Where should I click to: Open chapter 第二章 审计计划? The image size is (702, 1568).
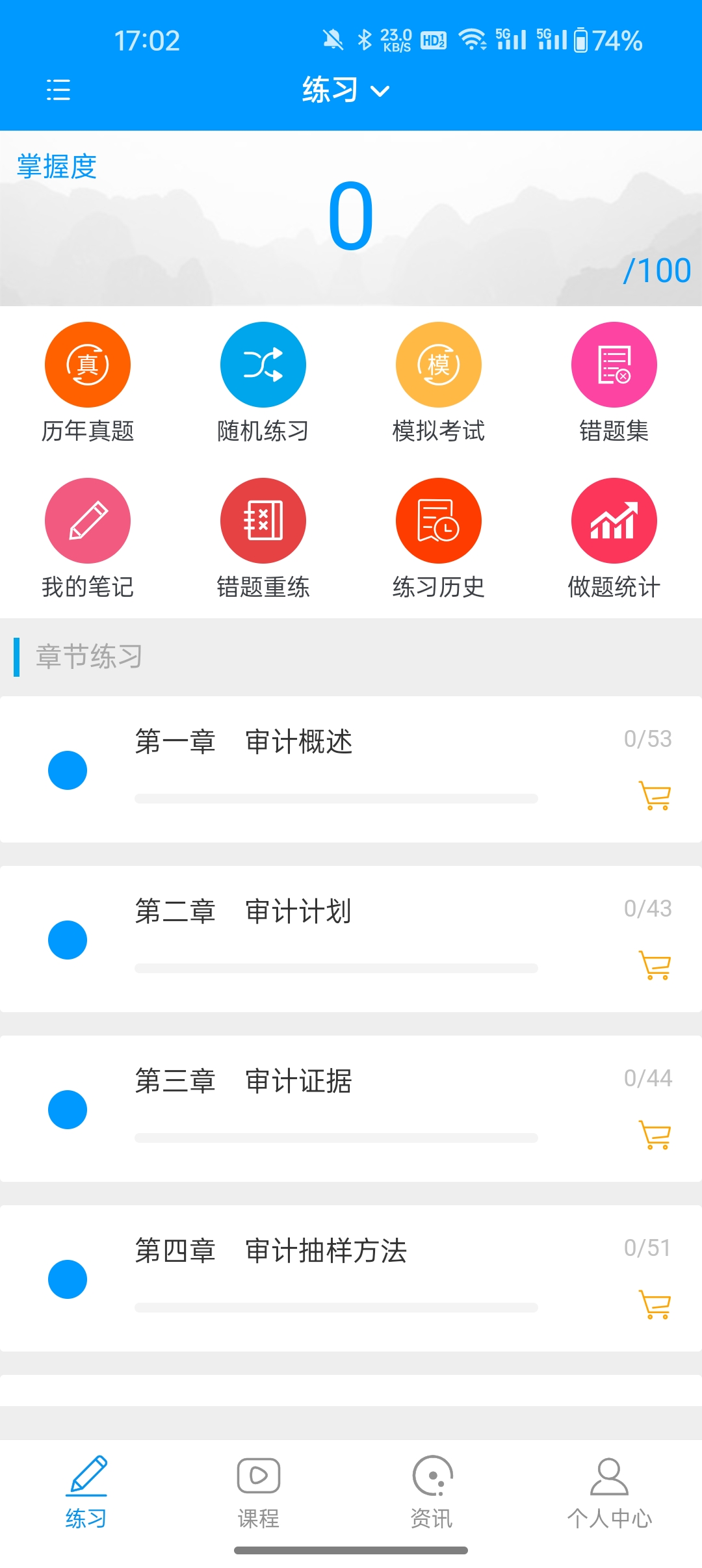(299, 912)
